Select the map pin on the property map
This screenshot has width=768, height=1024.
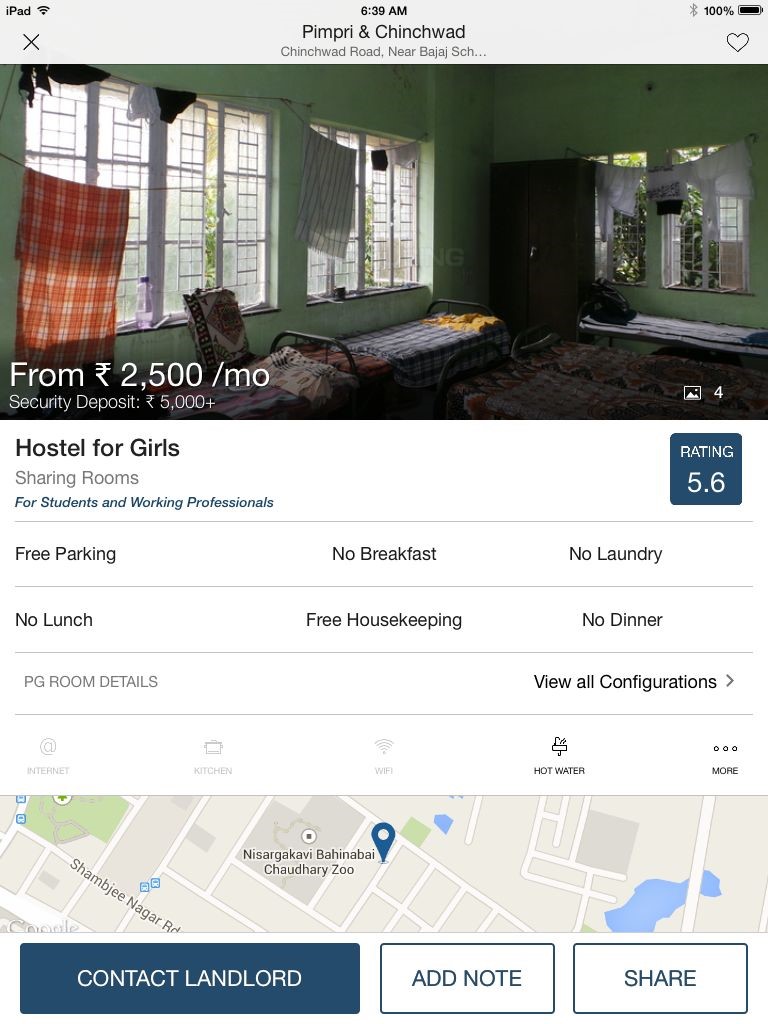point(383,840)
